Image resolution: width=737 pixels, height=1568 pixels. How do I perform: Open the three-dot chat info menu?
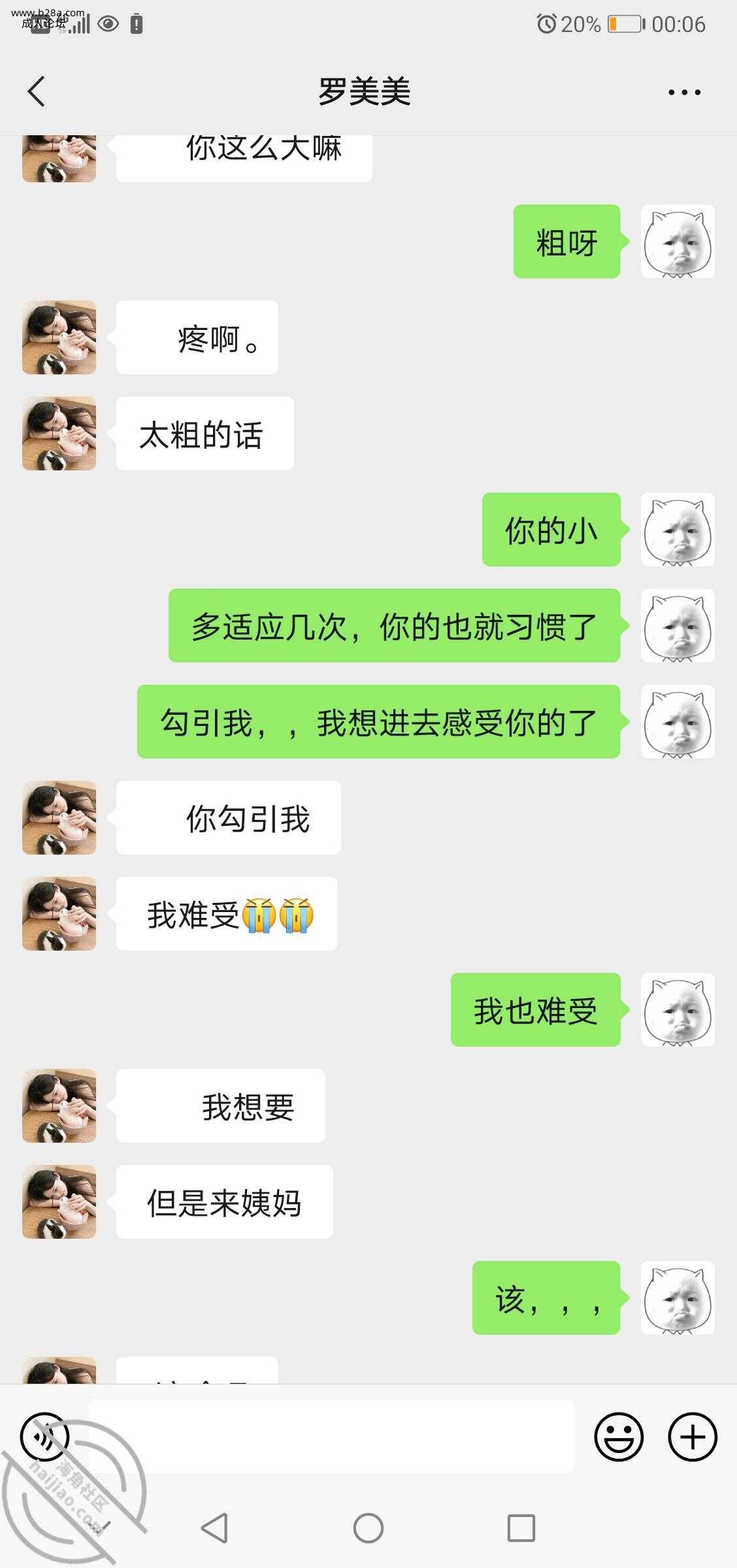[684, 92]
